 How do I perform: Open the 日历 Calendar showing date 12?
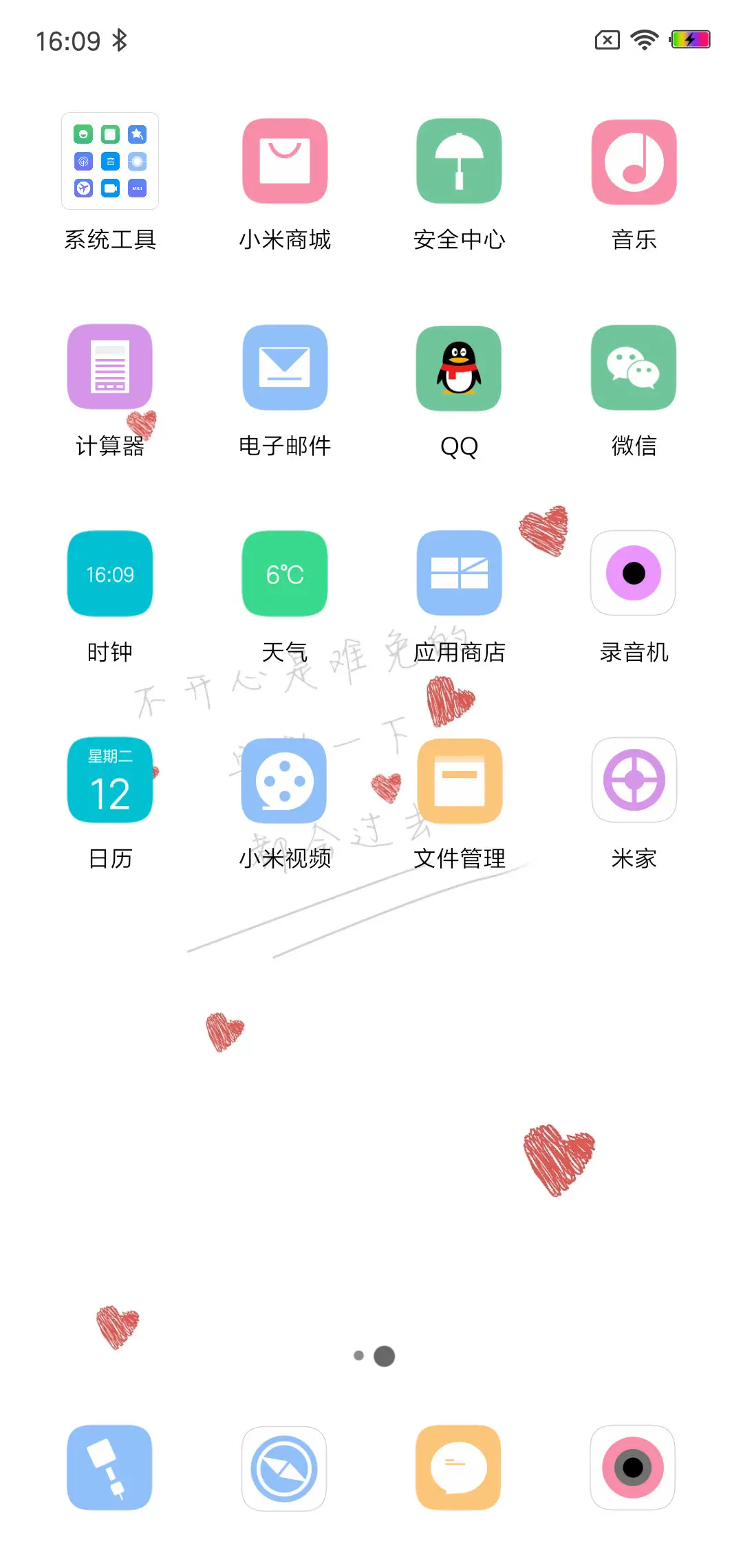point(109,781)
